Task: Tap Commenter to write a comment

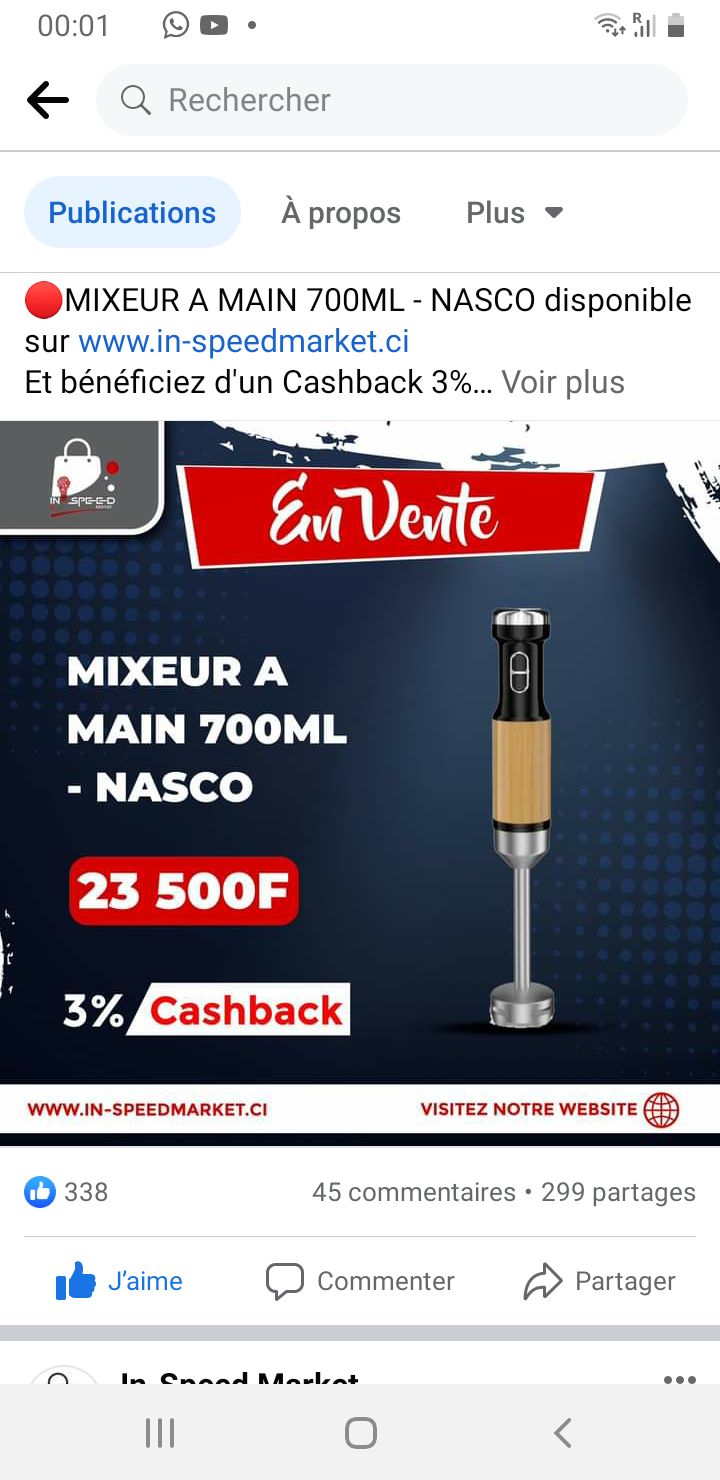Action: tap(360, 1281)
